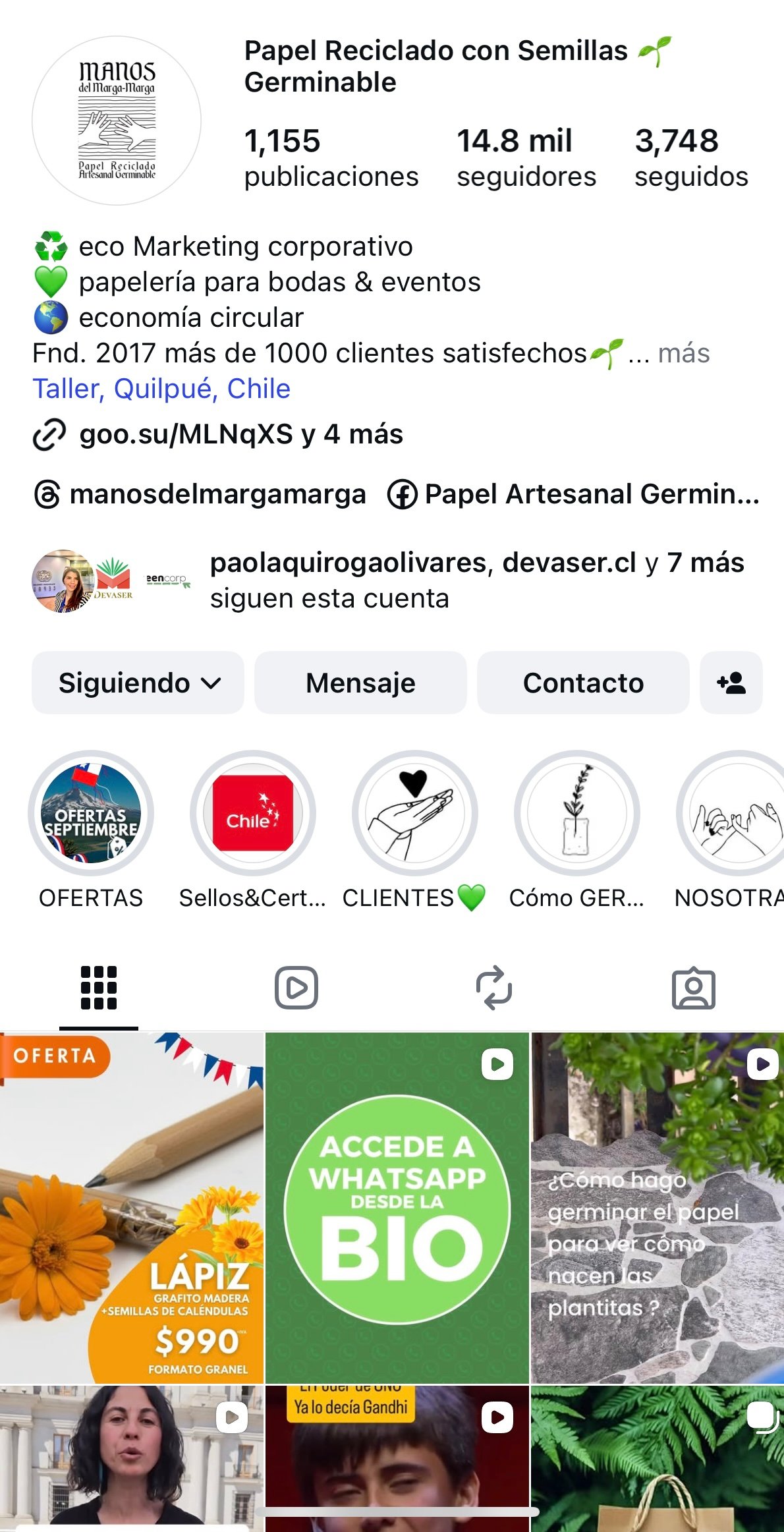
Task: Show suggested accounts with add-person icon
Action: (731, 683)
